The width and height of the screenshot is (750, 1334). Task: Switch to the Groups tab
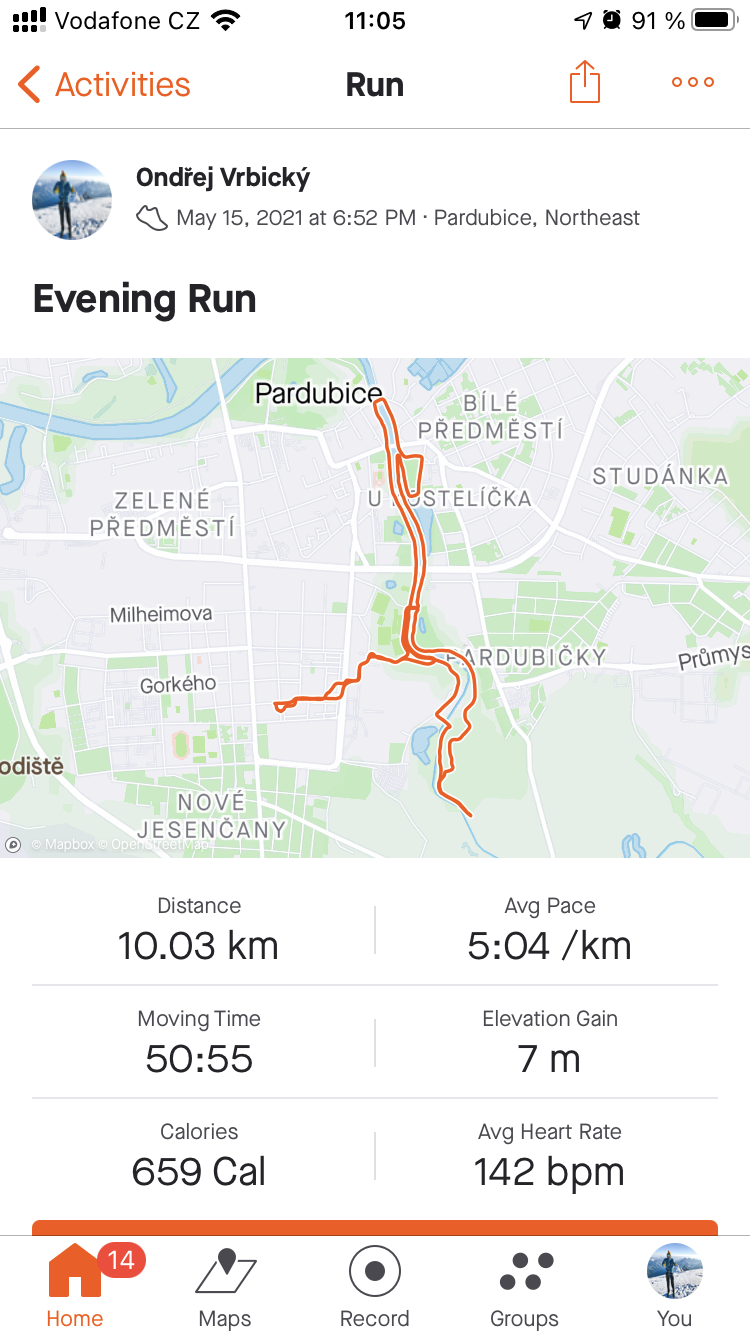[525, 1288]
